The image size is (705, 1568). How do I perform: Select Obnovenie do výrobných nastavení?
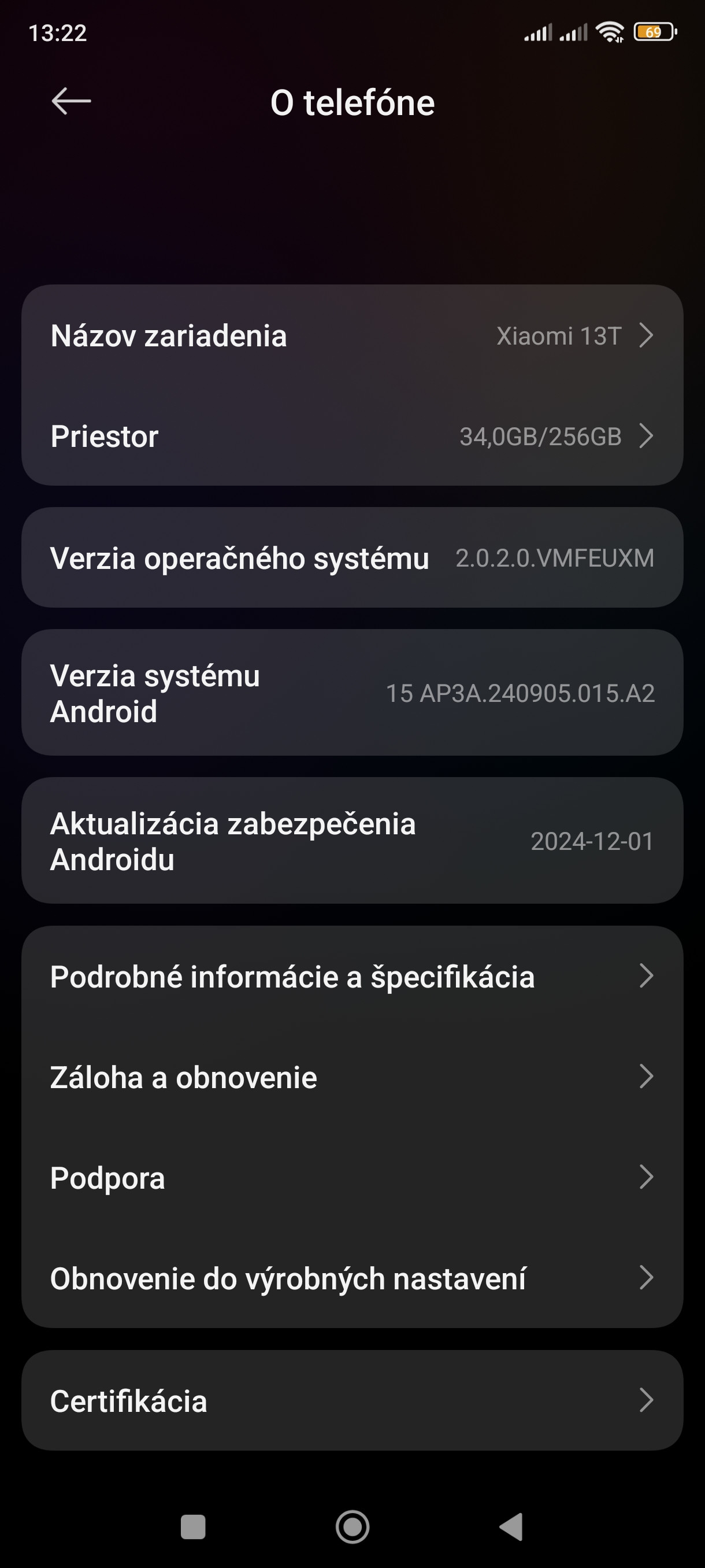[351, 1278]
